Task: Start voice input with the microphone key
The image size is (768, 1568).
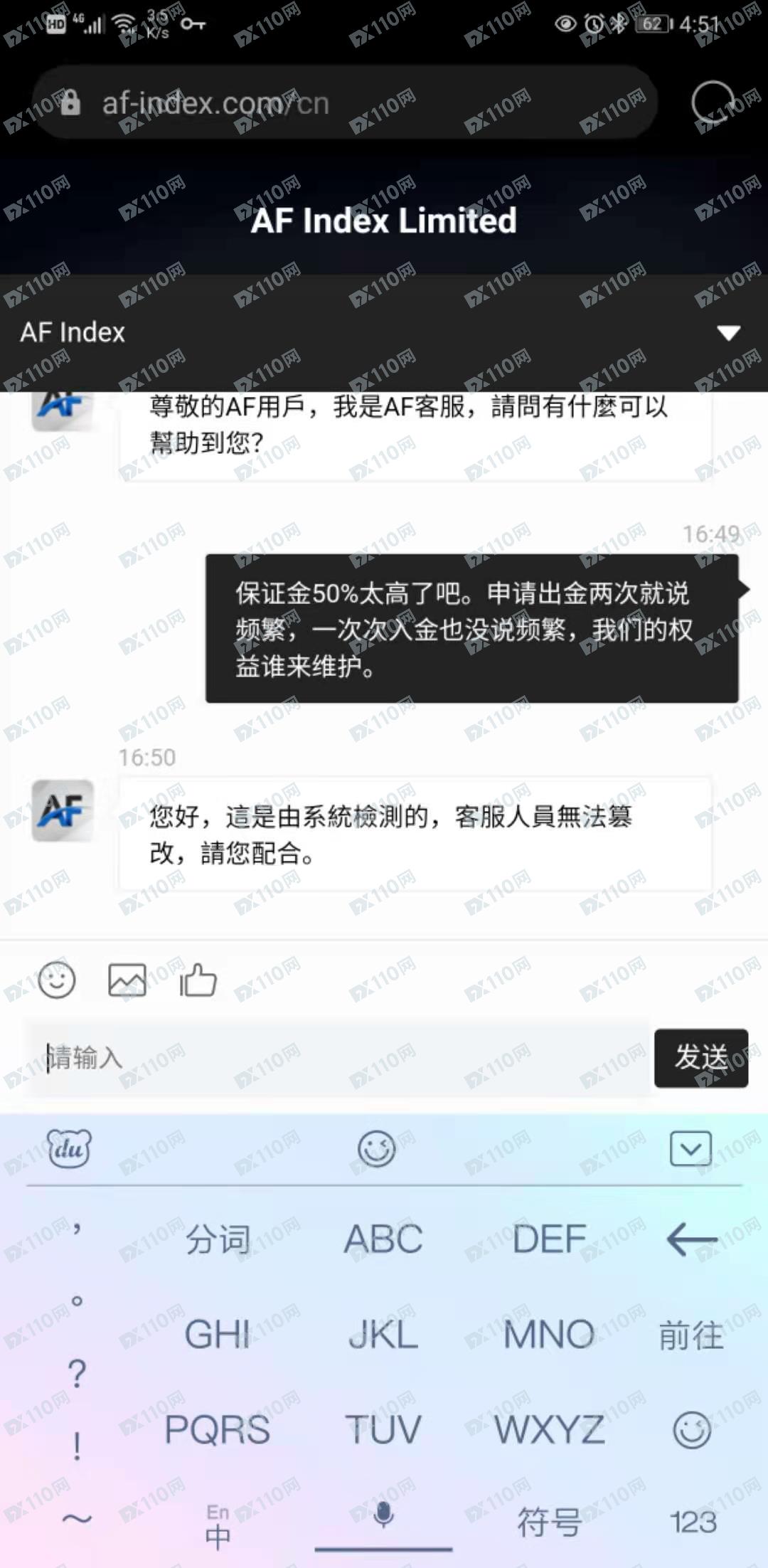Action: (383, 1515)
